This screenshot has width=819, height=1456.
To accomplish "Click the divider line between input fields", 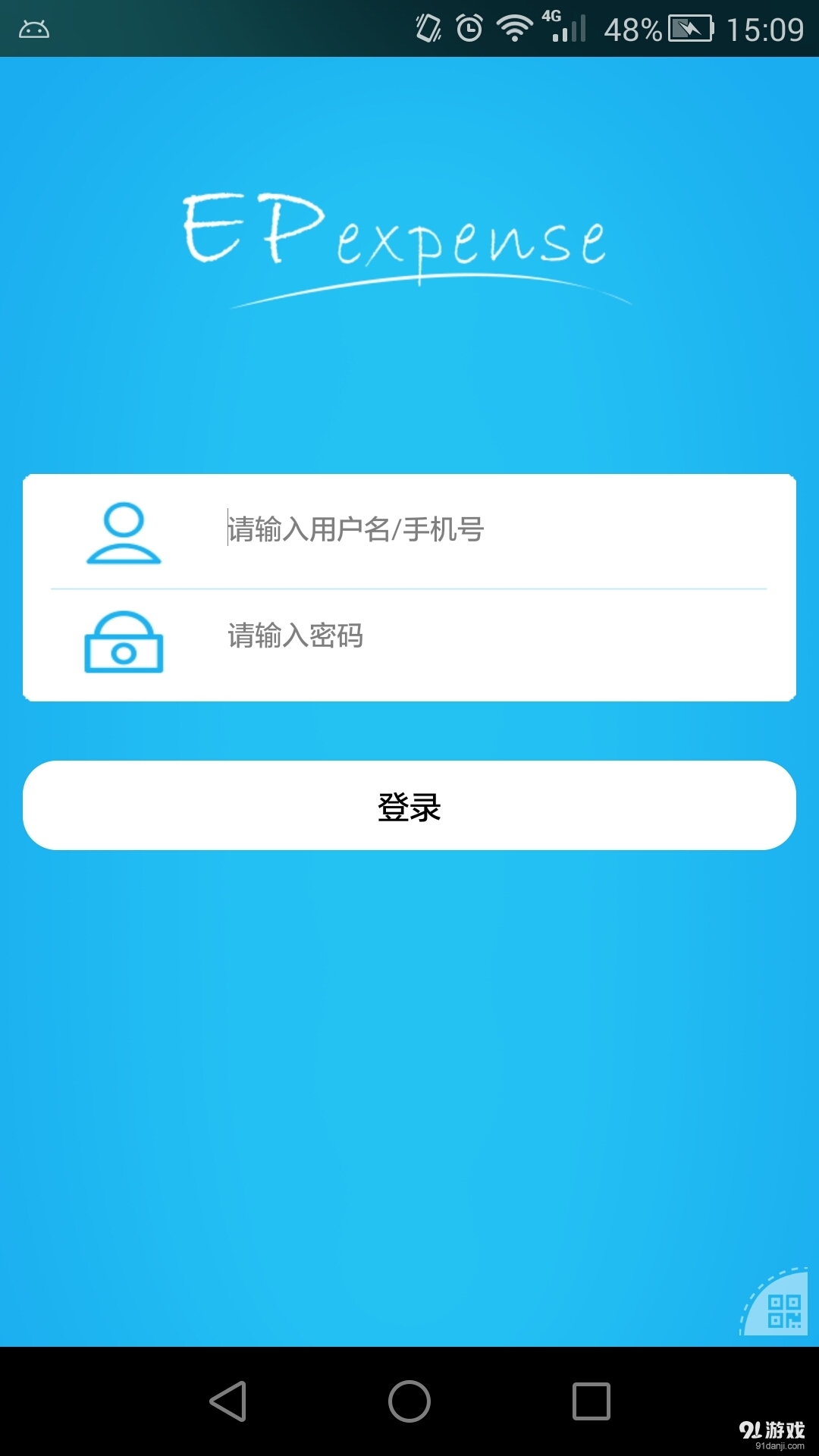I will pos(409,585).
